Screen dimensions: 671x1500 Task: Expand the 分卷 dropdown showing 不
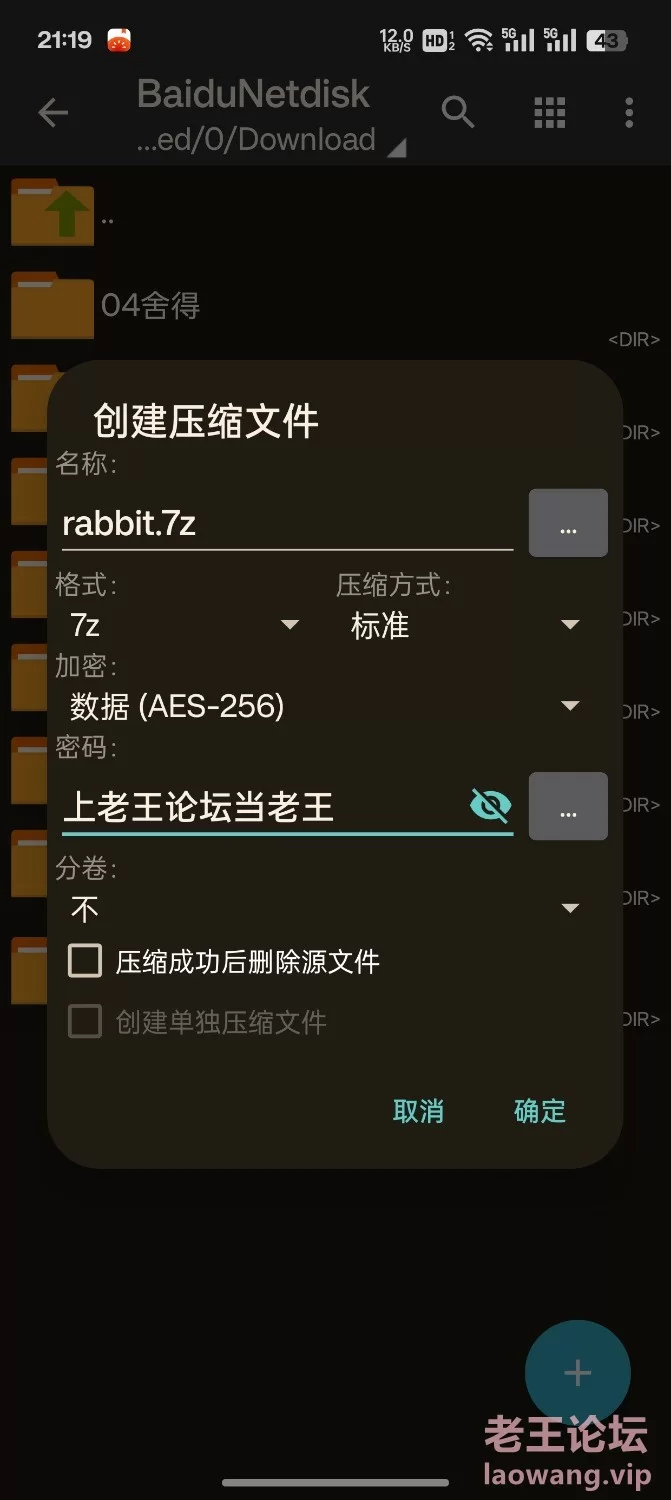point(325,909)
